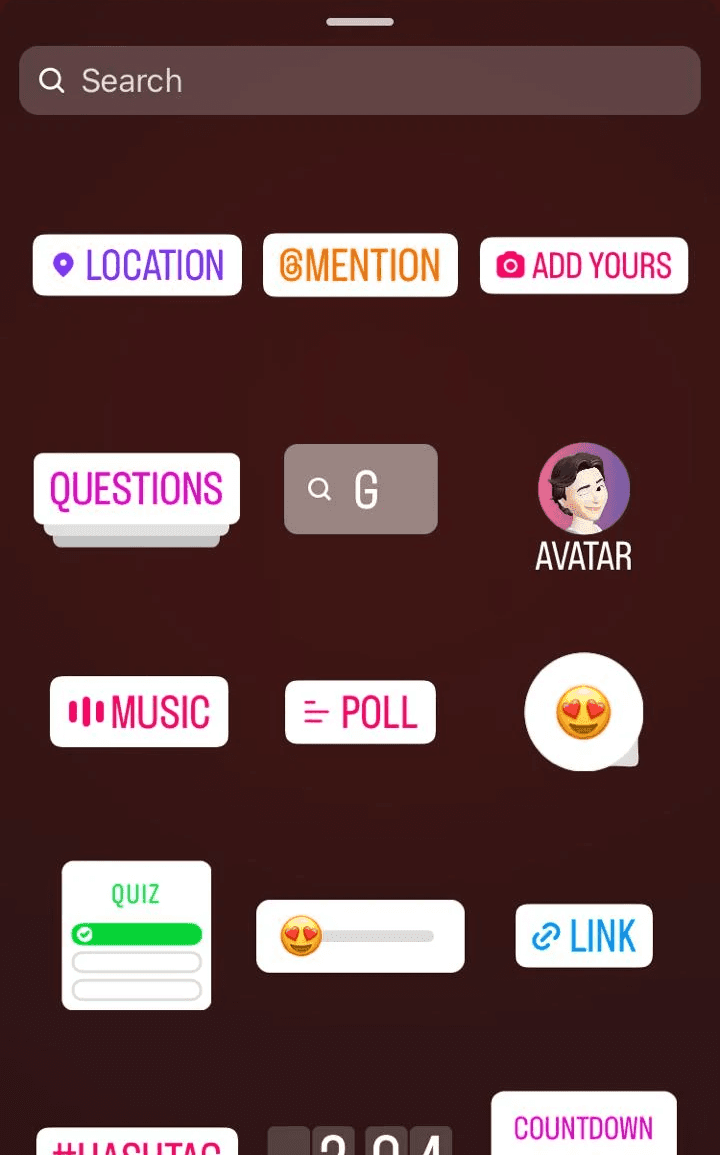Open the sticker search field

(x=359, y=80)
